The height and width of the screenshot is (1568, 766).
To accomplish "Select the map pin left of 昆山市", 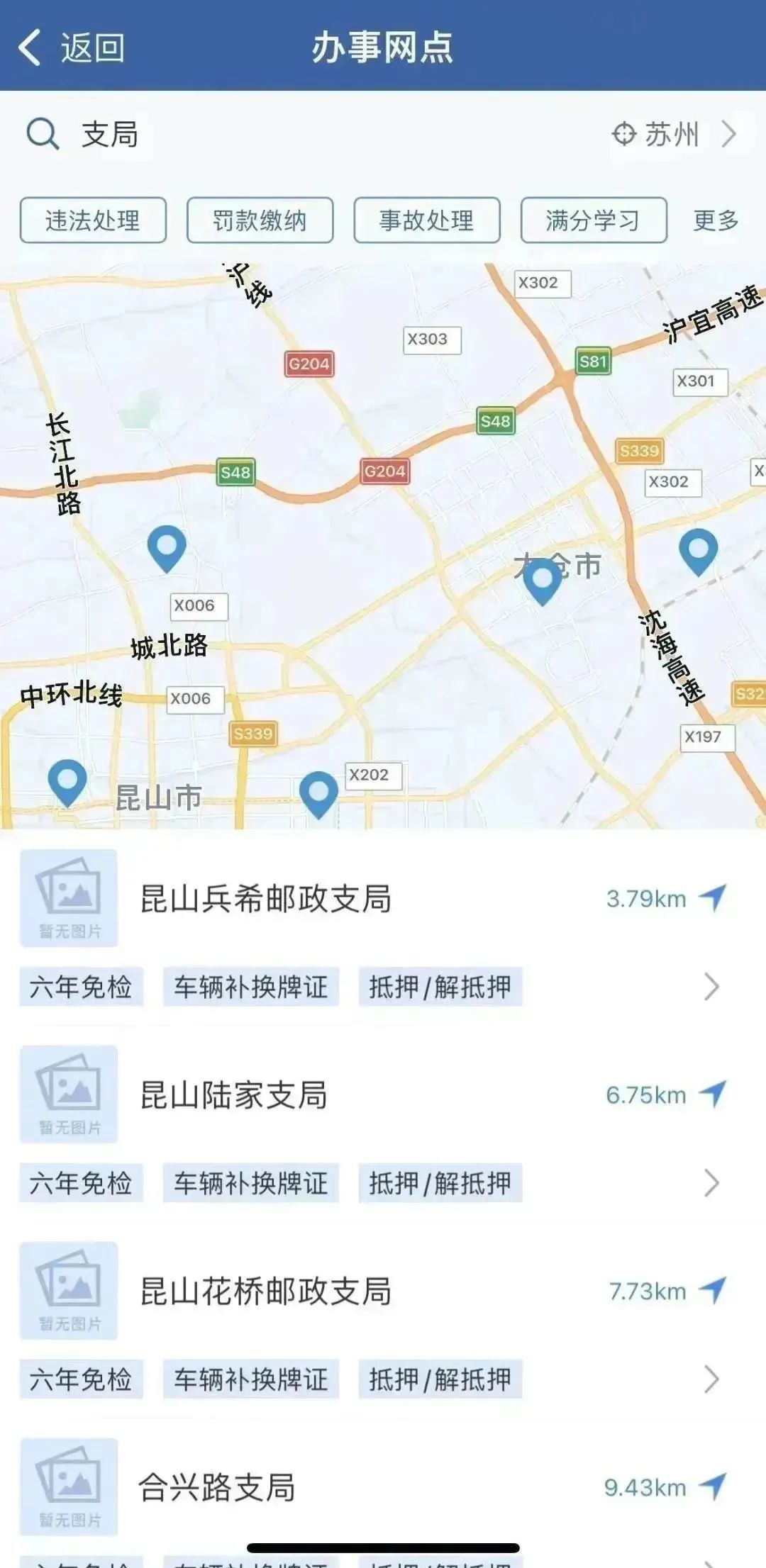I will (67, 782).
